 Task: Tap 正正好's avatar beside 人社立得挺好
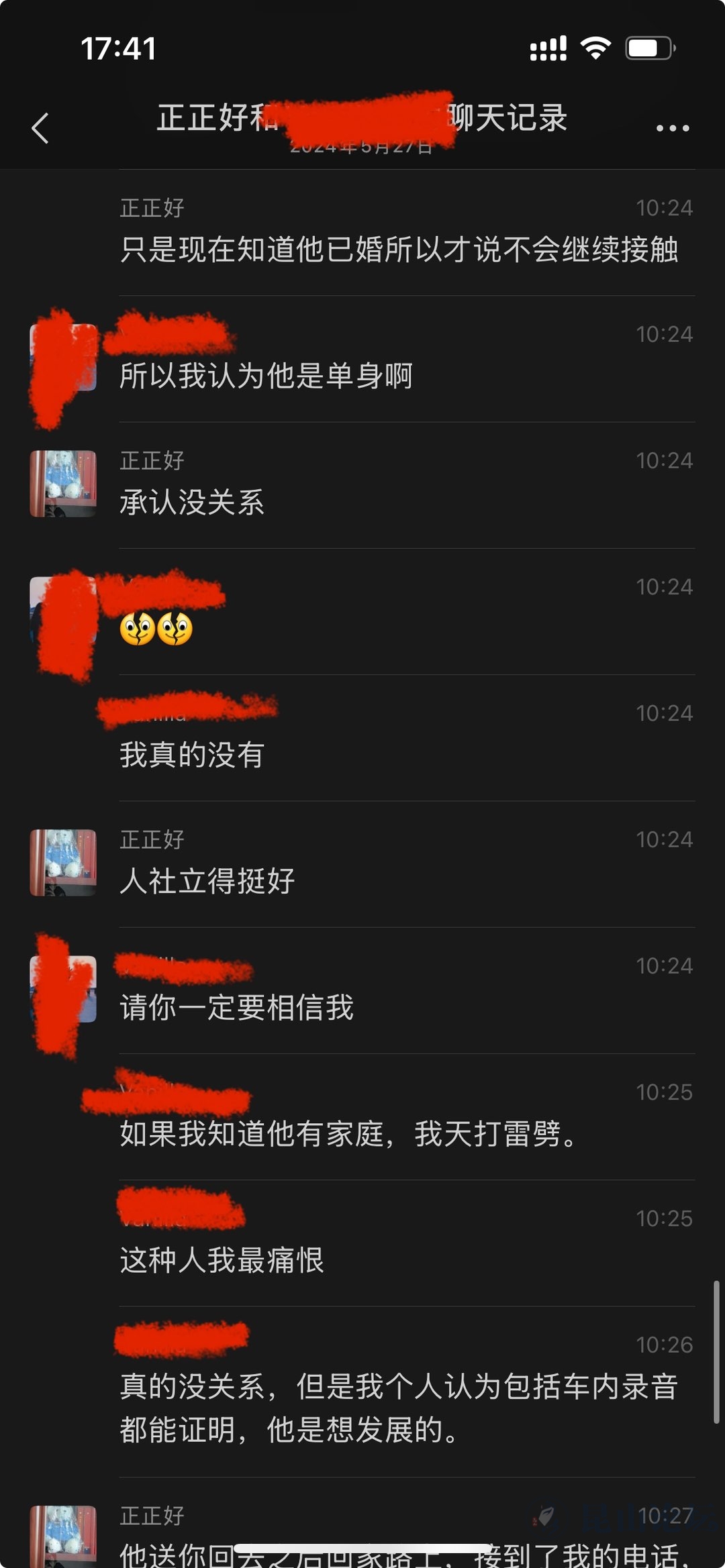pos(63,862)
